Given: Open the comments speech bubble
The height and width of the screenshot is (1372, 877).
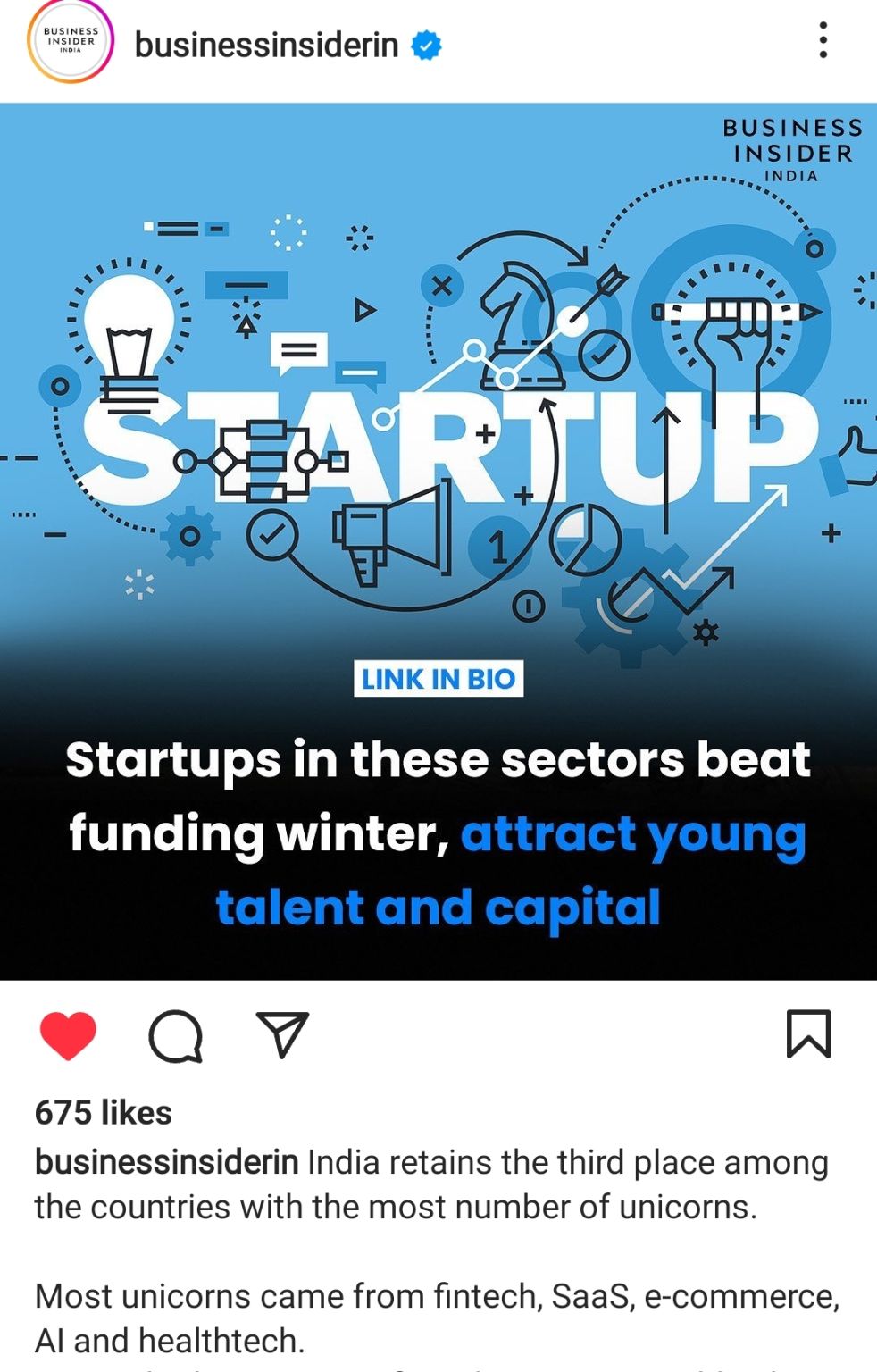Looking at the screenshot, I should pos(175,1035).
